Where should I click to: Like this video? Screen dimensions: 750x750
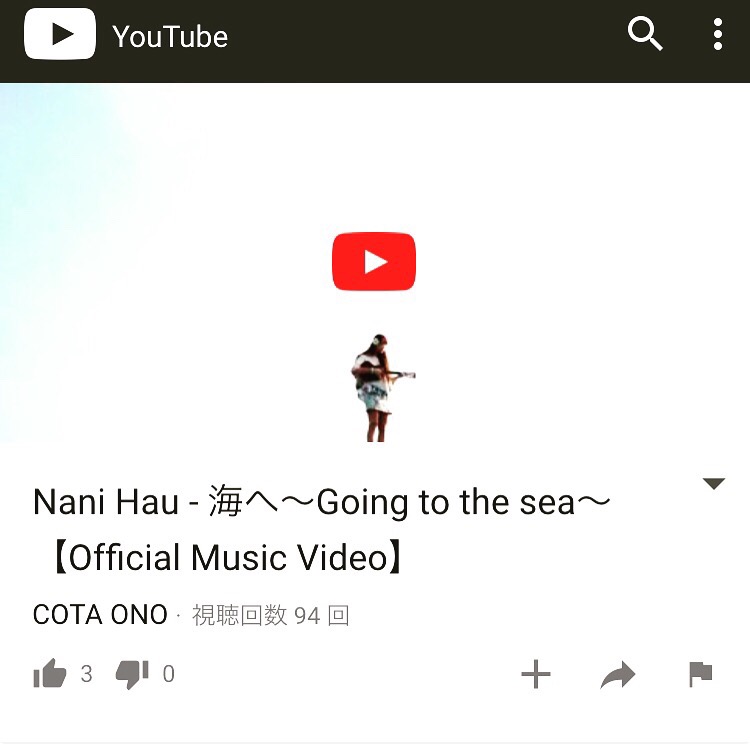pos(50,675)
